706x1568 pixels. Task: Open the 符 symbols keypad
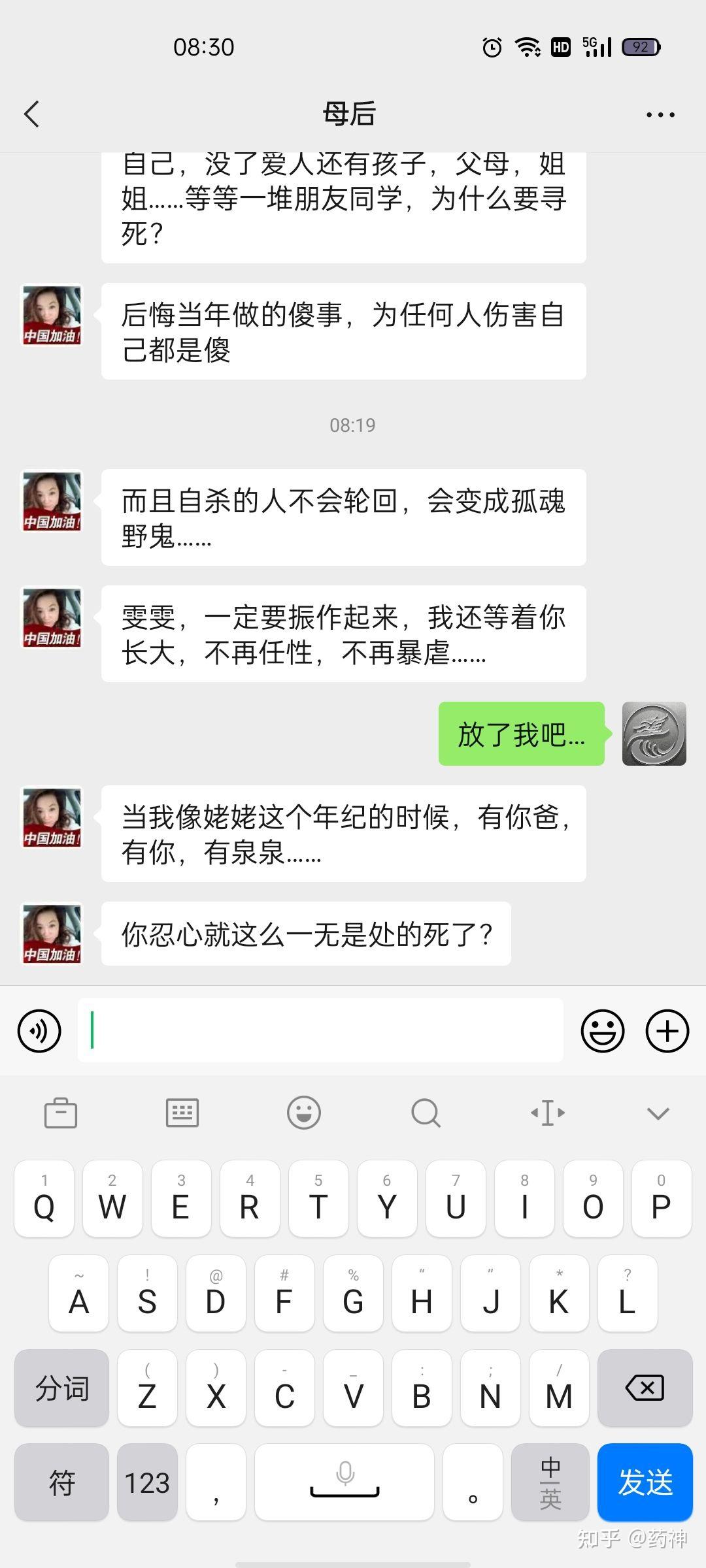[x=61, y=1482]
